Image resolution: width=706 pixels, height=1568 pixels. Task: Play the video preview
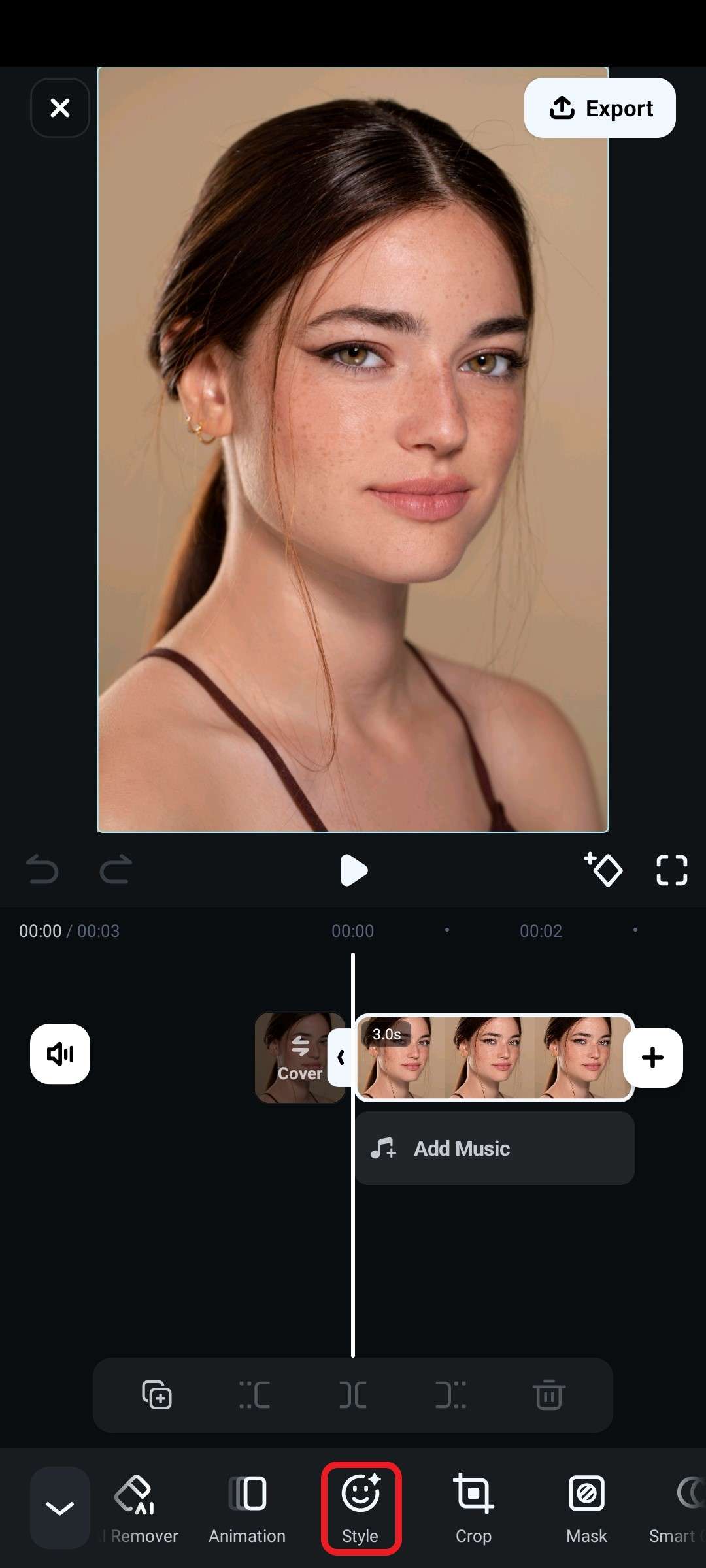(x=354, y=870)
